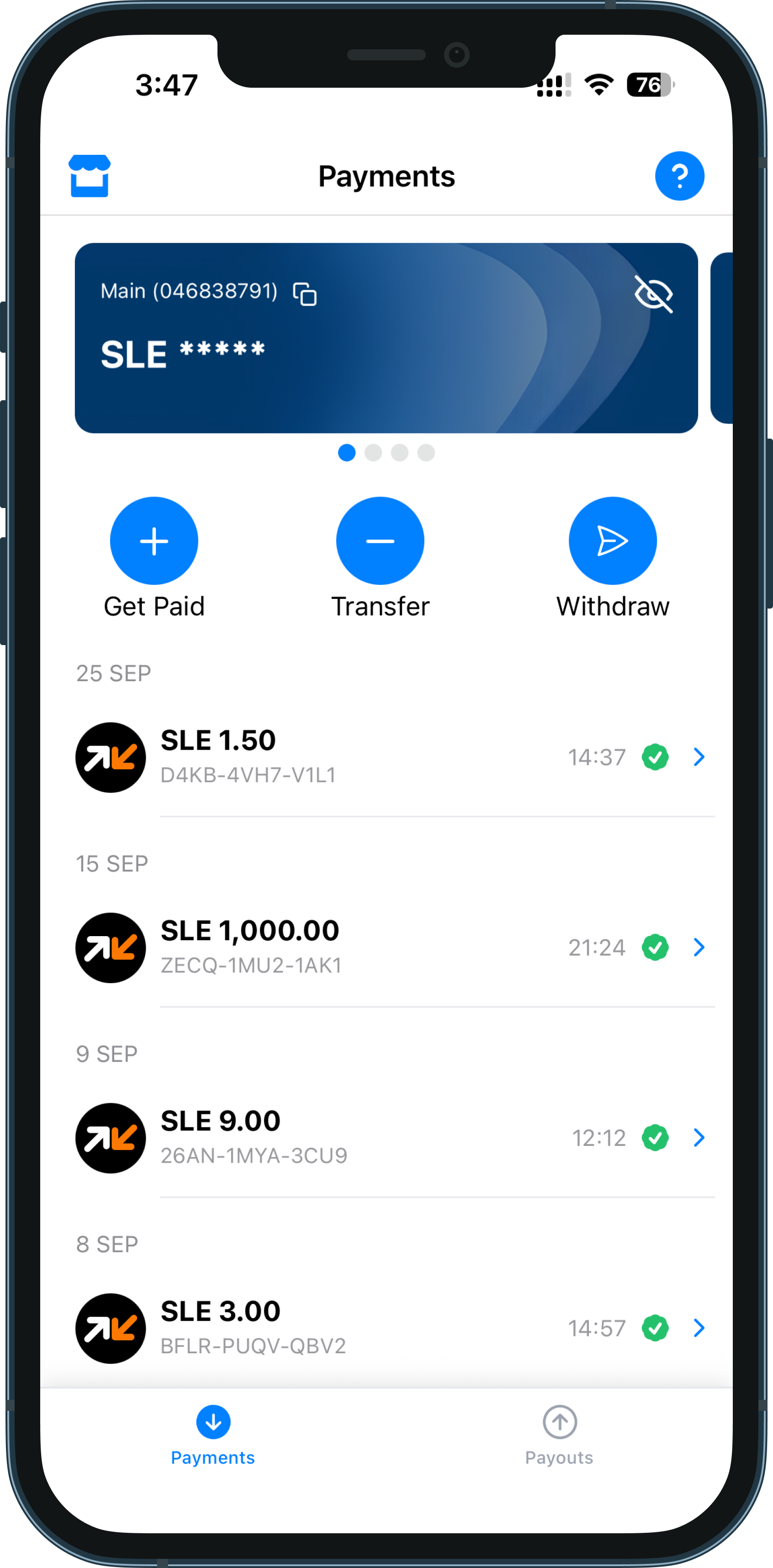Screen dimensions: 773x1568
Task: Open details for ZECQ-1MU2-1AK1 transaction
Action: pyautogui.click(x=699, y=947)
